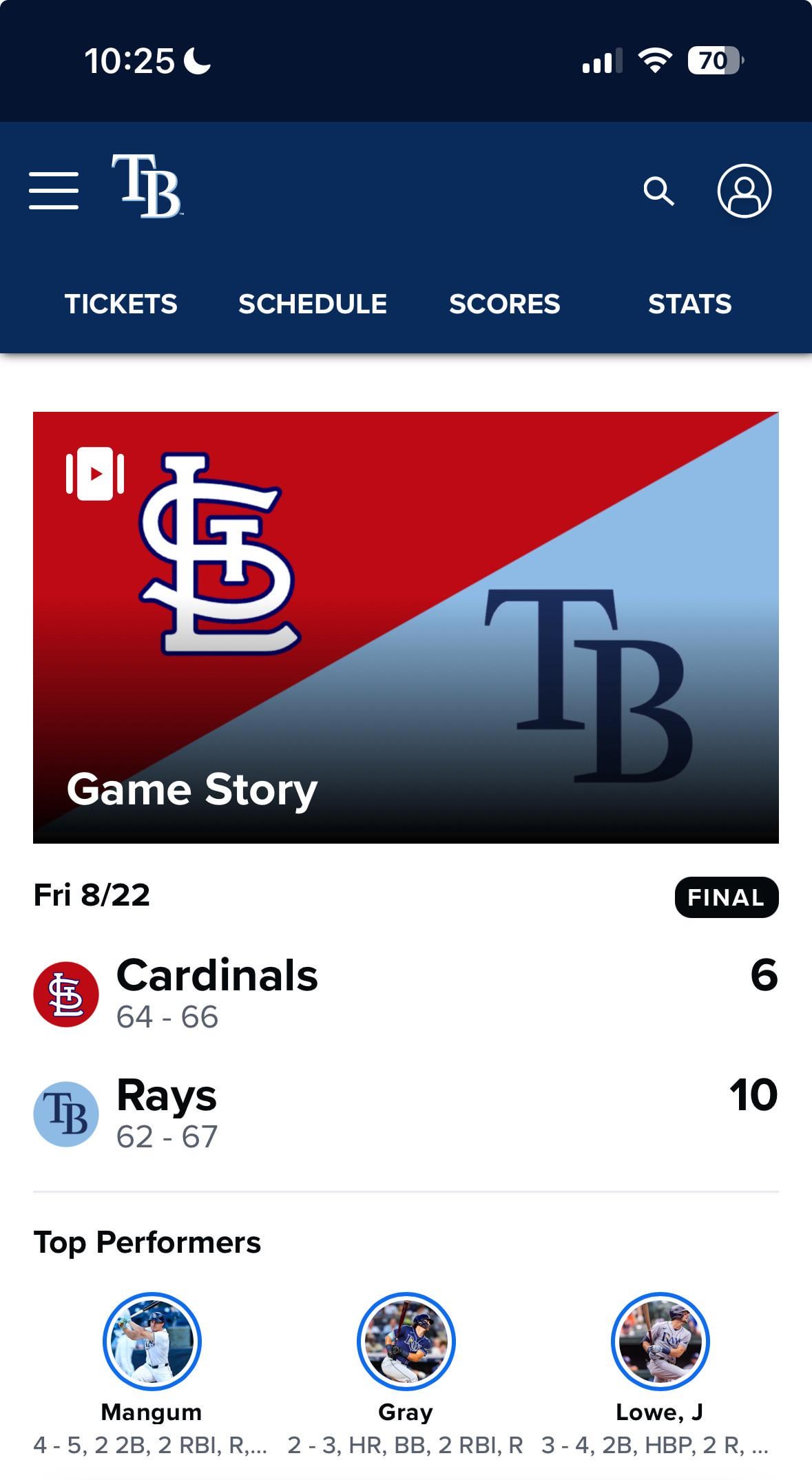
Task: Open the account profile icon
Action: pyautogui.click(x=744, y=191)
